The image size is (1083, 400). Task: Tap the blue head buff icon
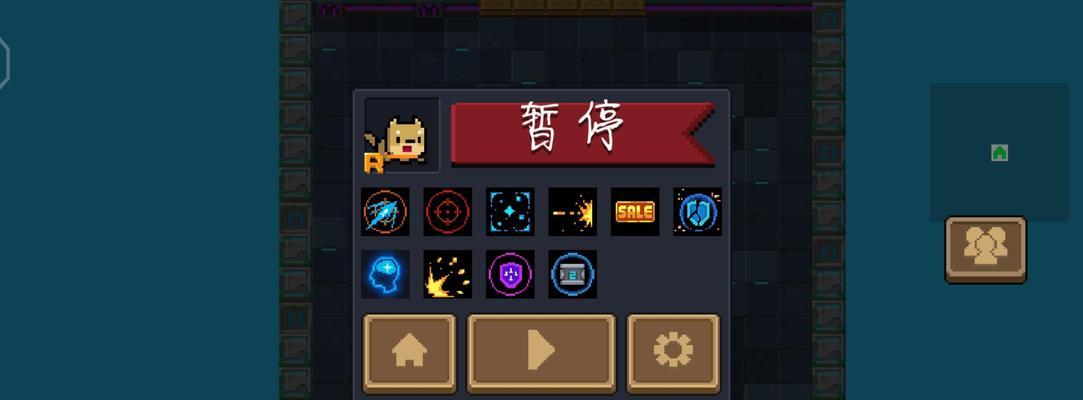(x=385, y=275)
